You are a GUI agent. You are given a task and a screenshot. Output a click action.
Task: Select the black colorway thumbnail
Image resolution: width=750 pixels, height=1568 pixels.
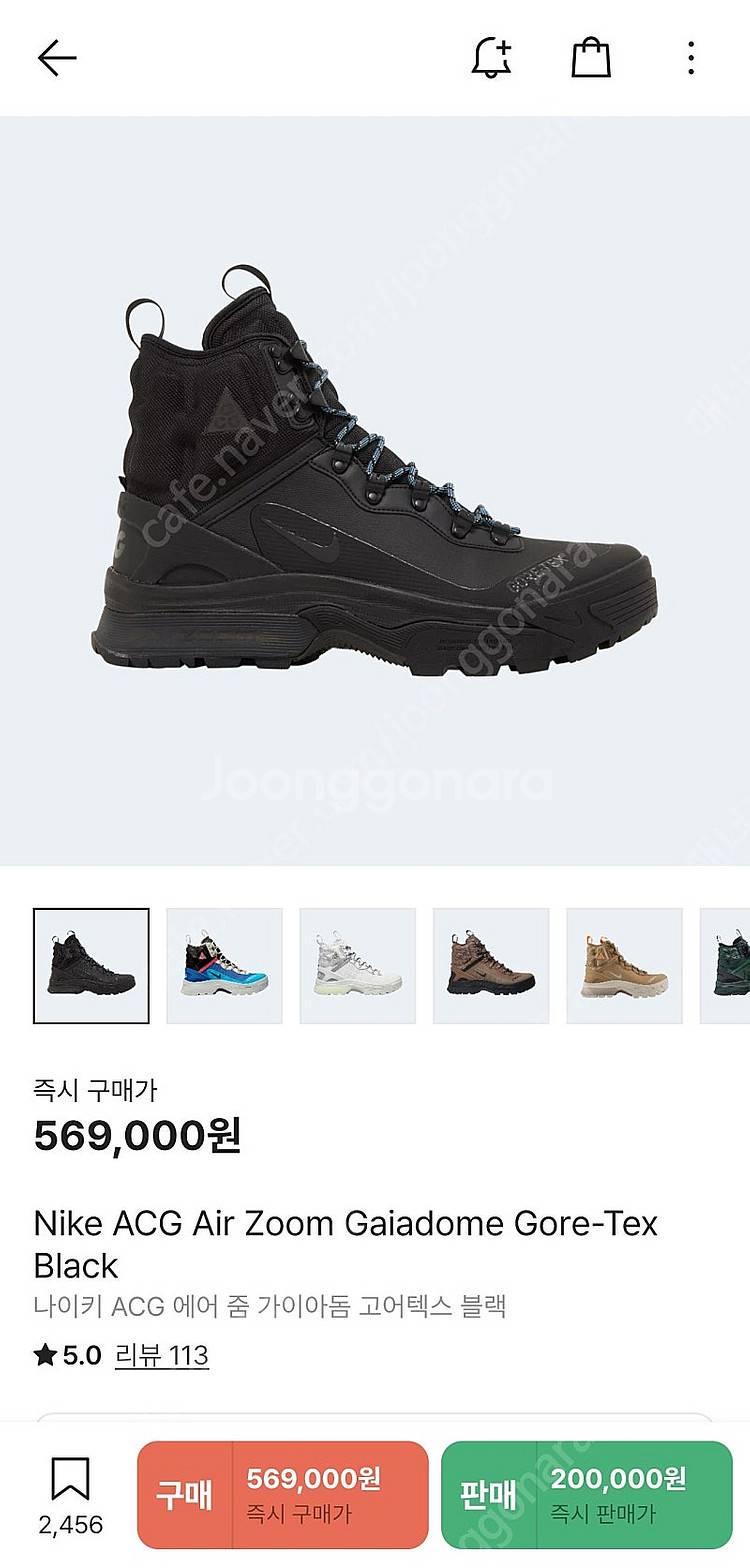tap(91, 965)
